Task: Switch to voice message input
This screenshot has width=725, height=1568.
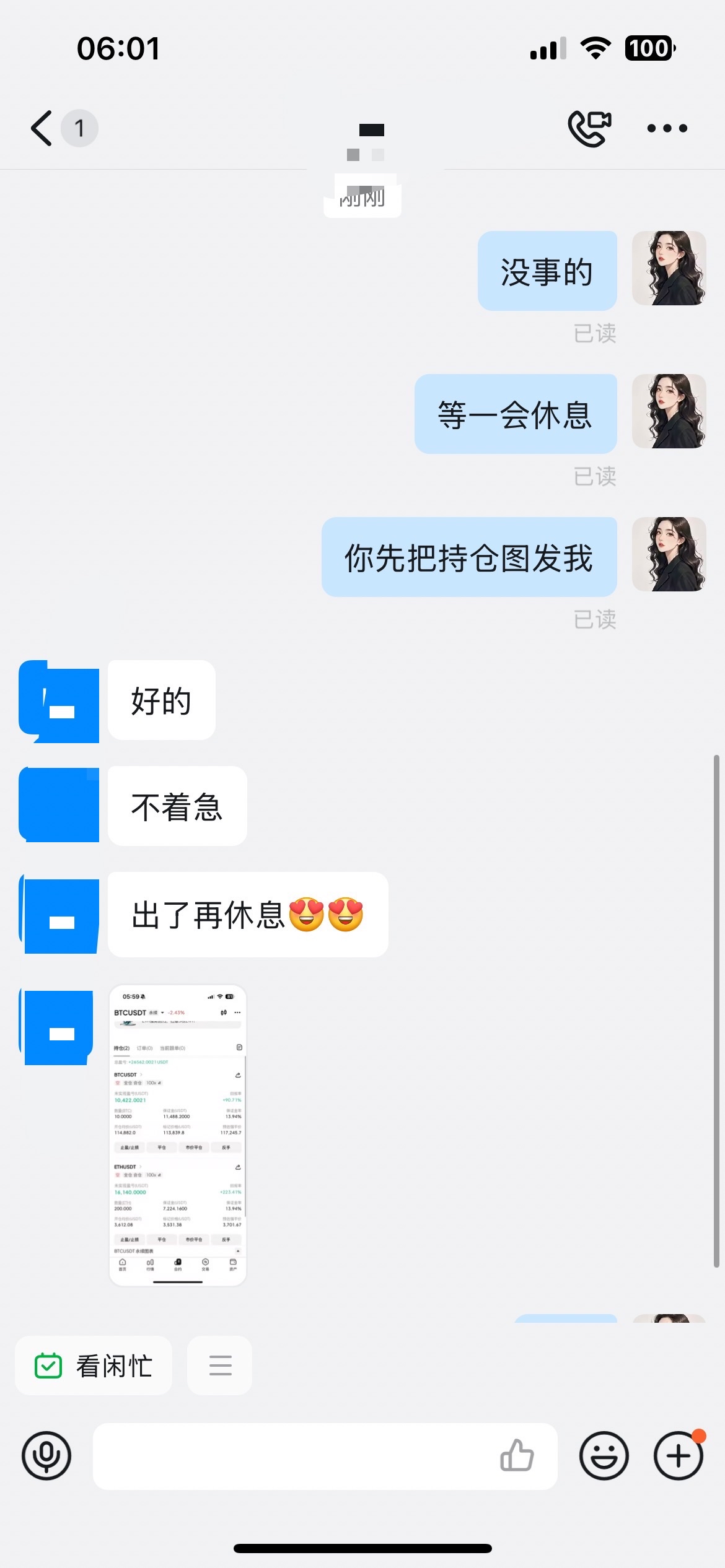Action: pos(46,1456)
